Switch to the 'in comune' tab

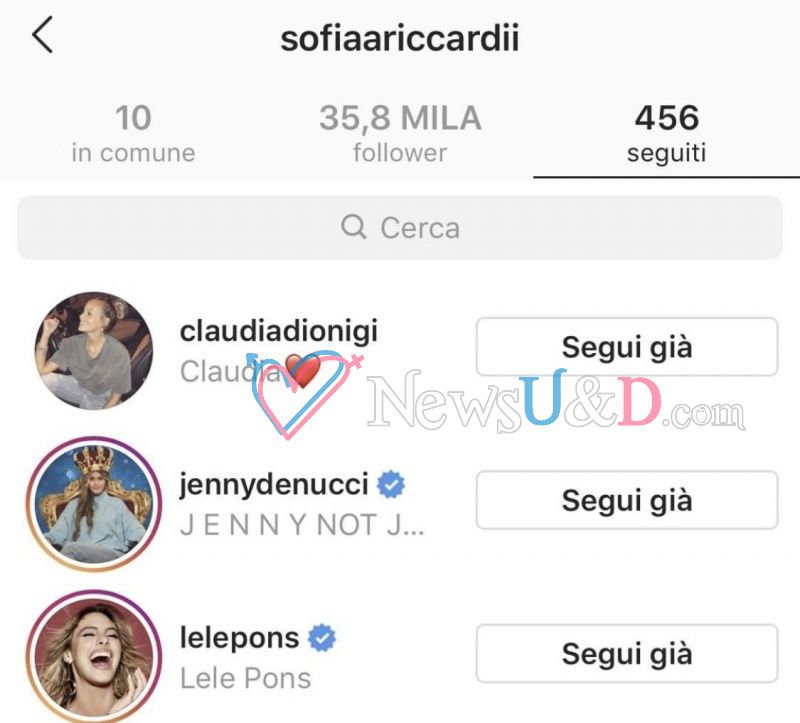pos(133,134)
